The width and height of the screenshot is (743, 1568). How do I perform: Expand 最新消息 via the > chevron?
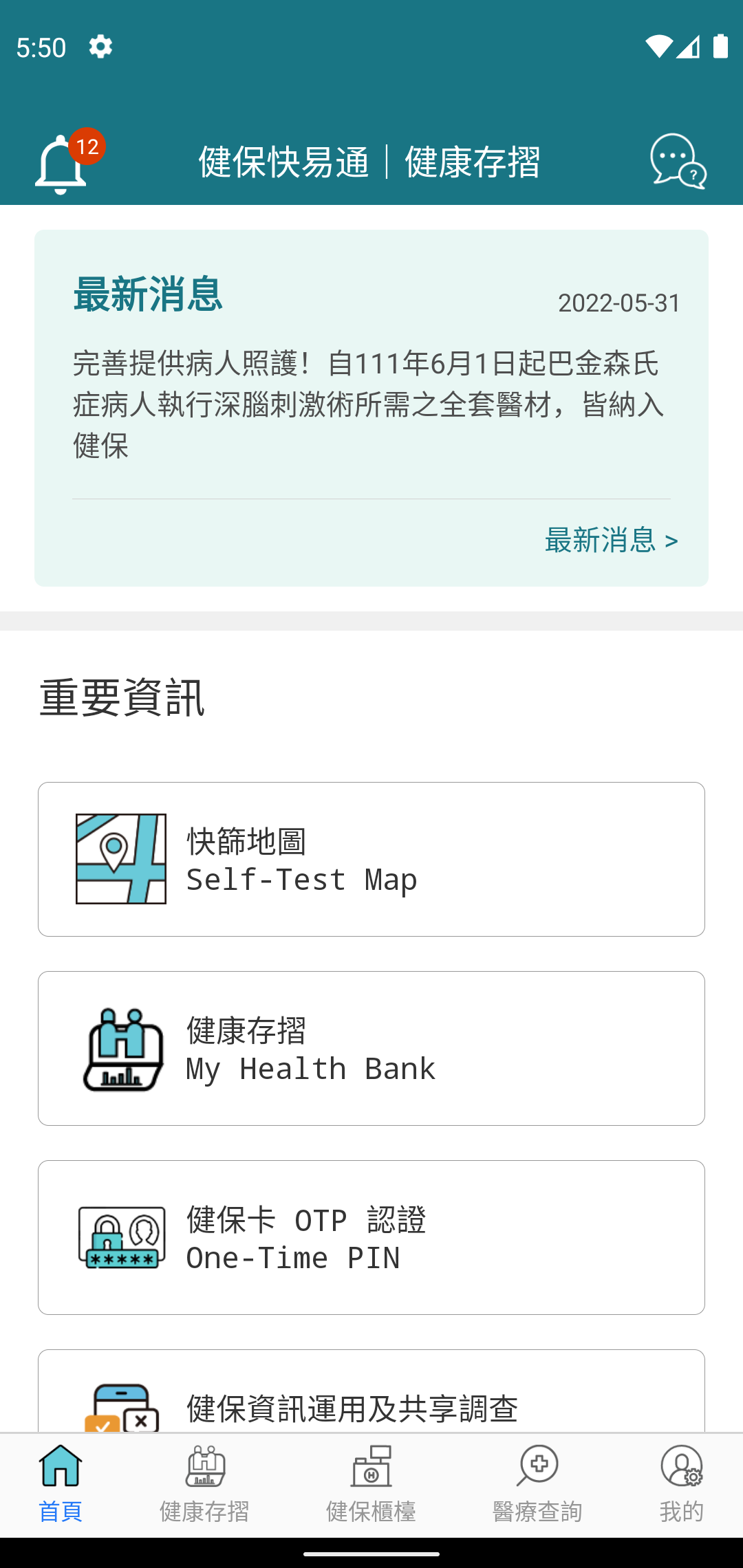pos(671,541)
